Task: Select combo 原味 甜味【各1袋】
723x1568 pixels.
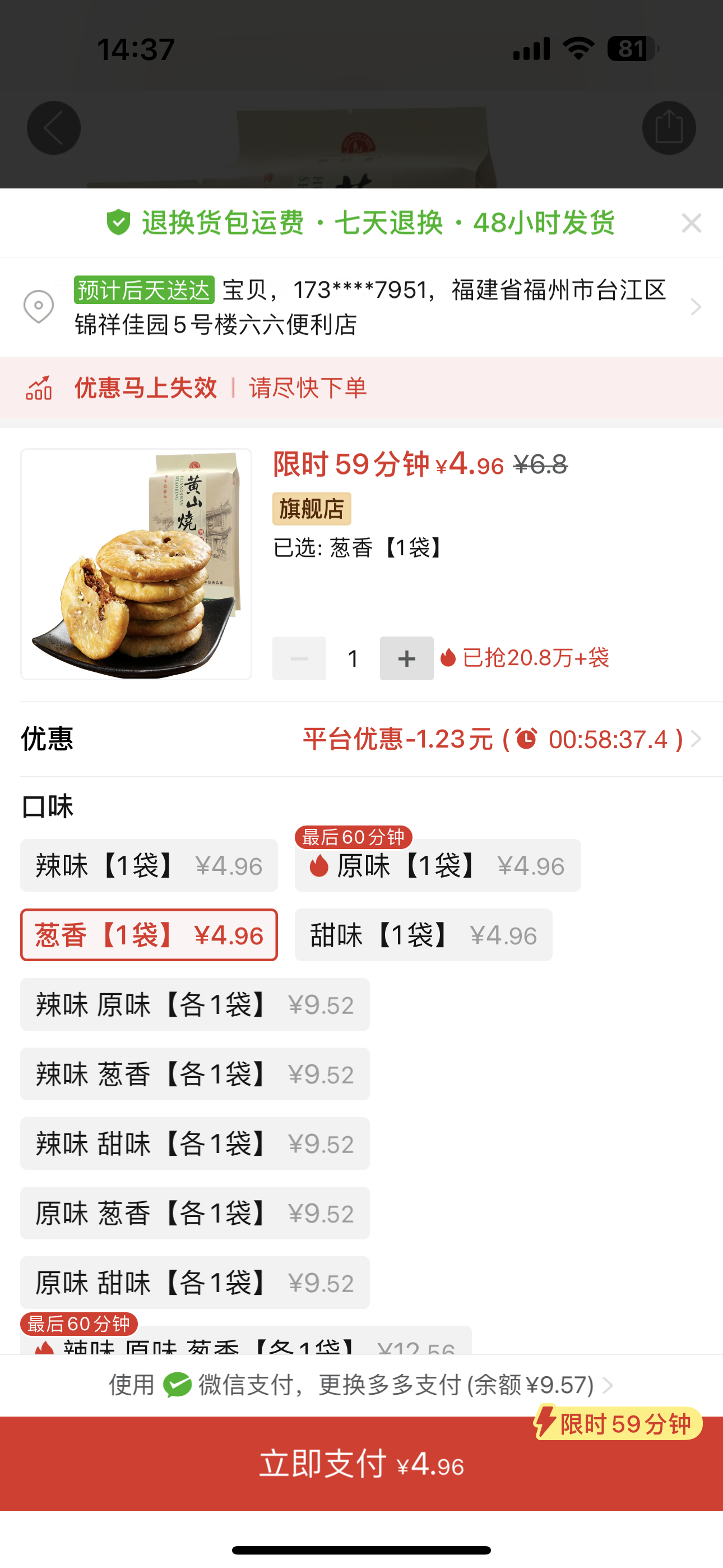Action: click(194, 1283)
